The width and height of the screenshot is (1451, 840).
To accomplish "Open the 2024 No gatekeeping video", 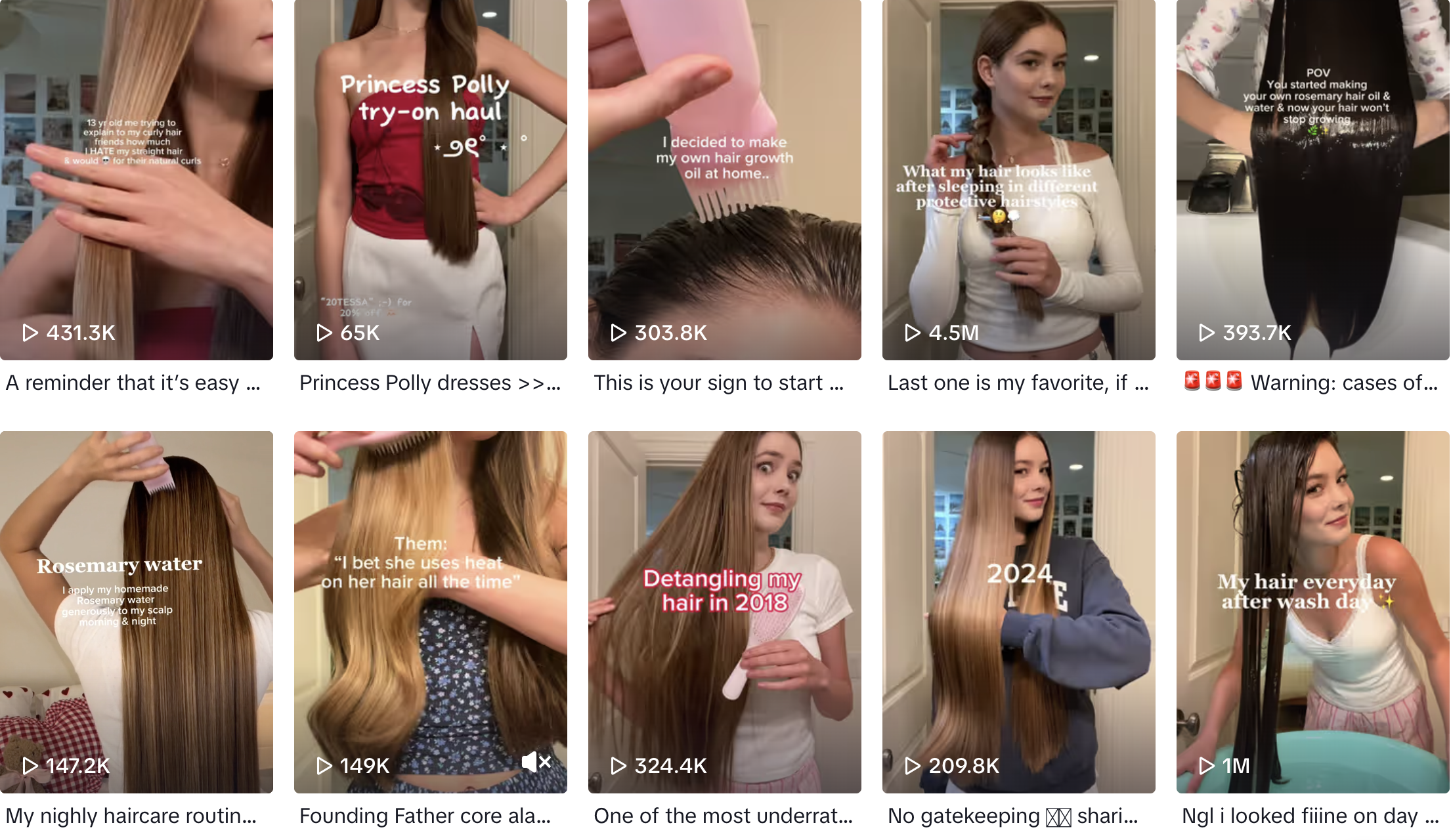I will click(x=1018, y=610).
